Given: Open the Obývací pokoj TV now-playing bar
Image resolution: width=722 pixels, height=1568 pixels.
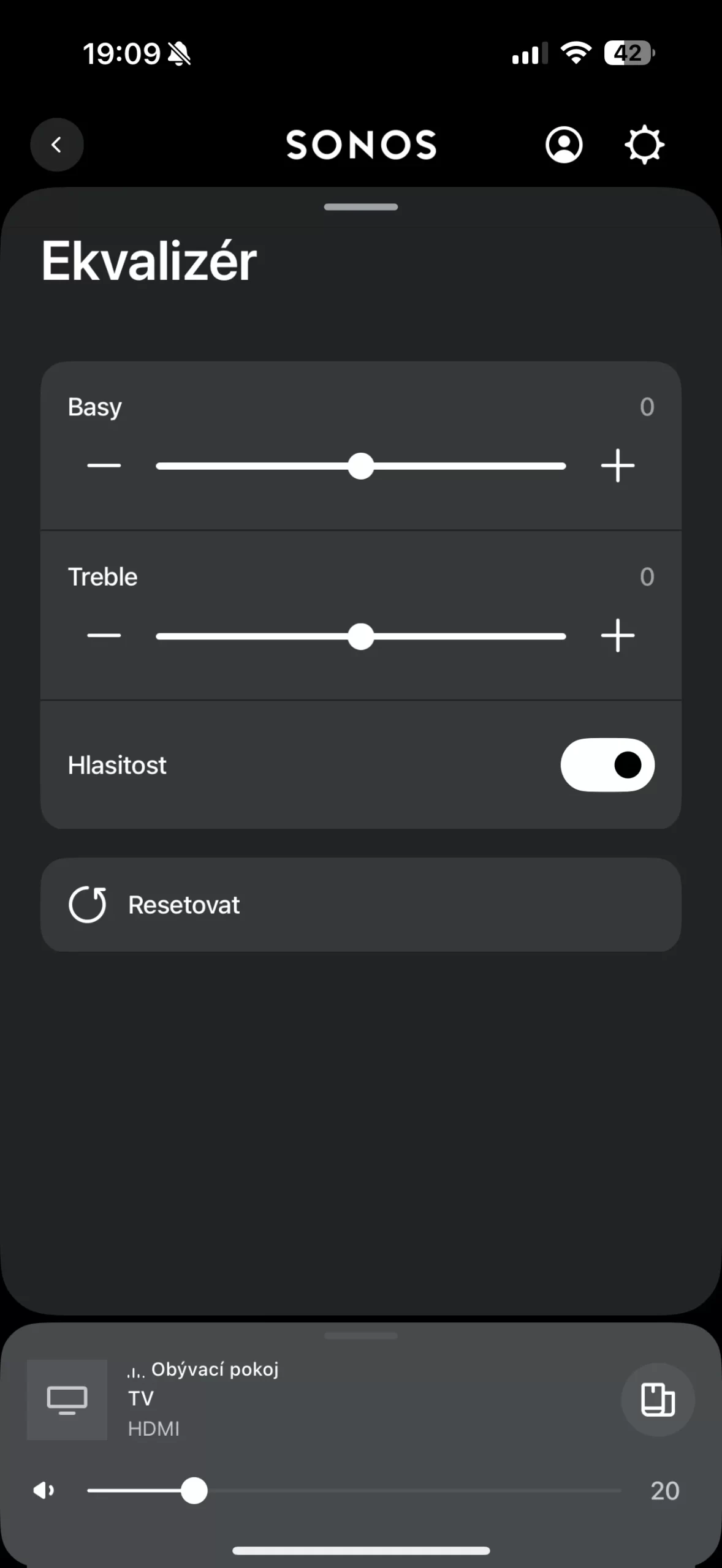Looking at the screenshot, I should (x=306, y=1399).
